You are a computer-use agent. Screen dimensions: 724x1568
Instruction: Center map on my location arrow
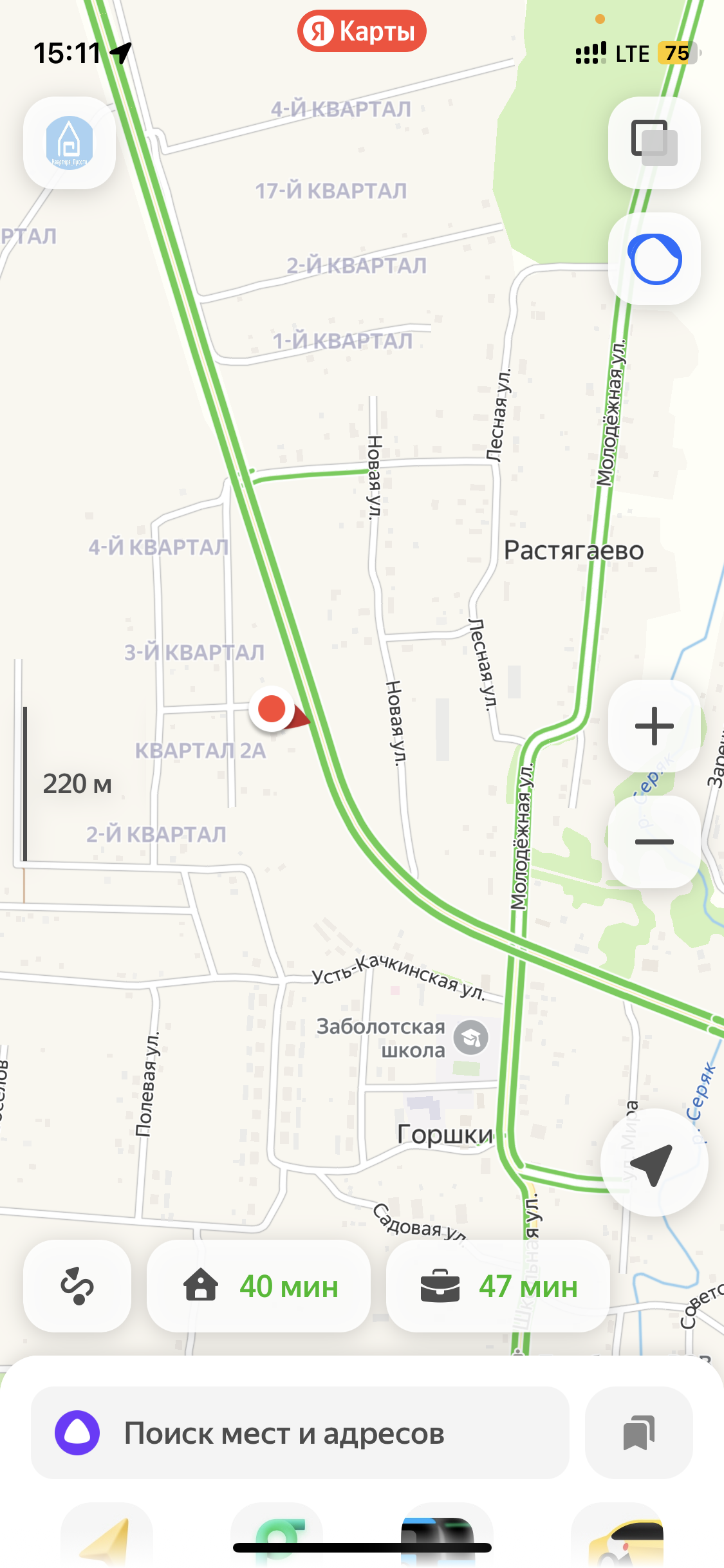(654, 1162)
